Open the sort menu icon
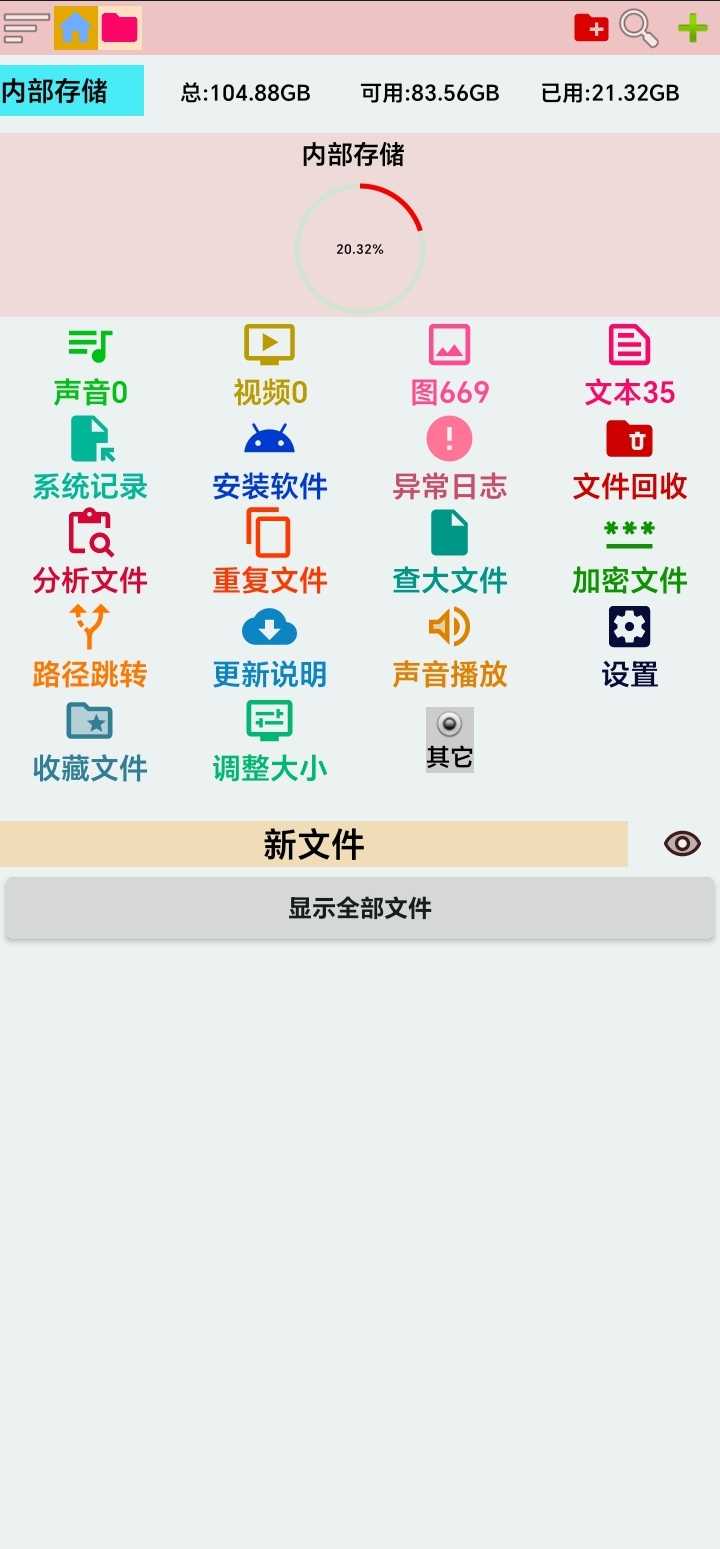 (26, 28)
